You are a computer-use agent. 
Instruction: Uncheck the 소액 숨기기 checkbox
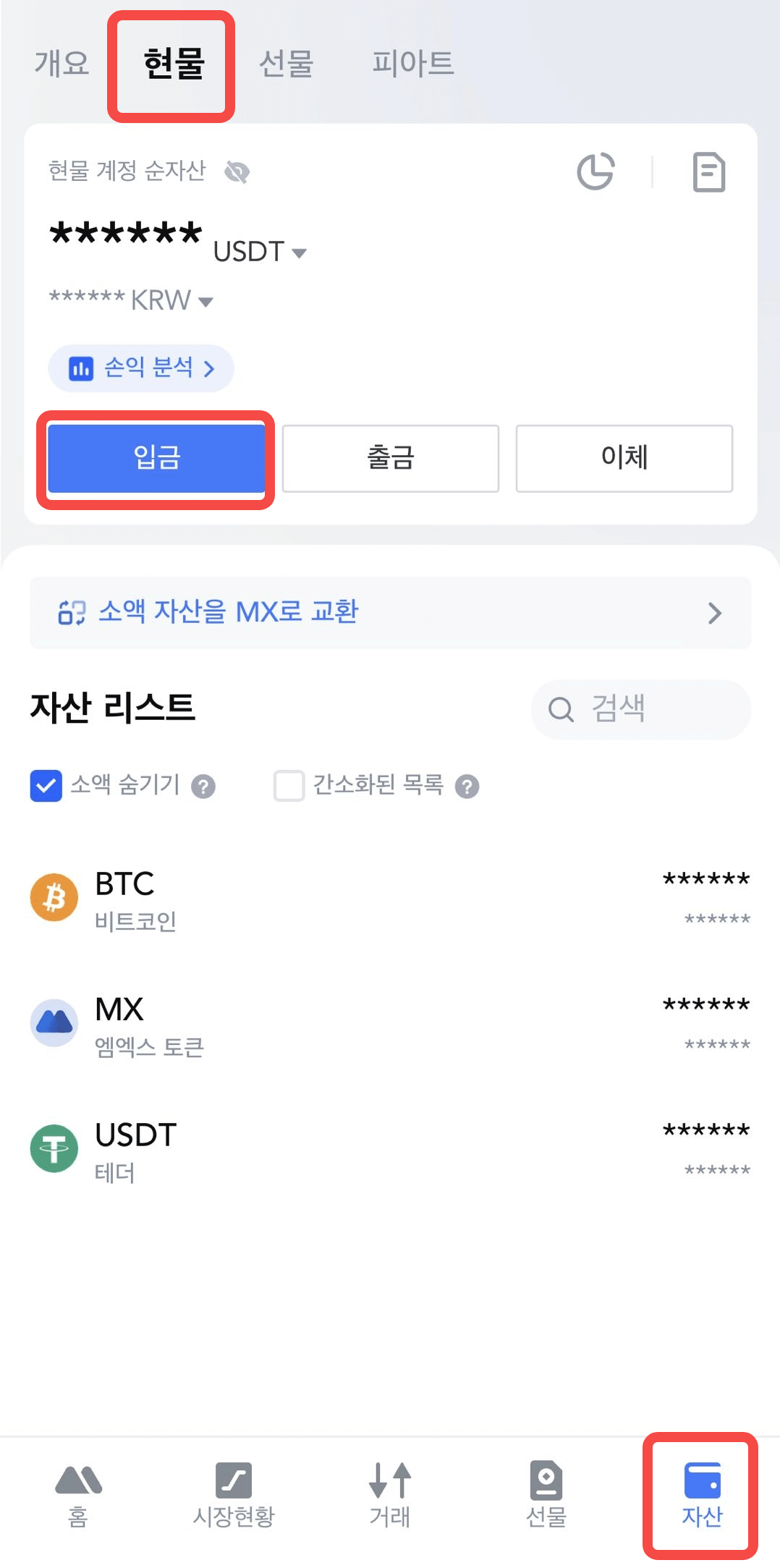(x=46, y=786)
